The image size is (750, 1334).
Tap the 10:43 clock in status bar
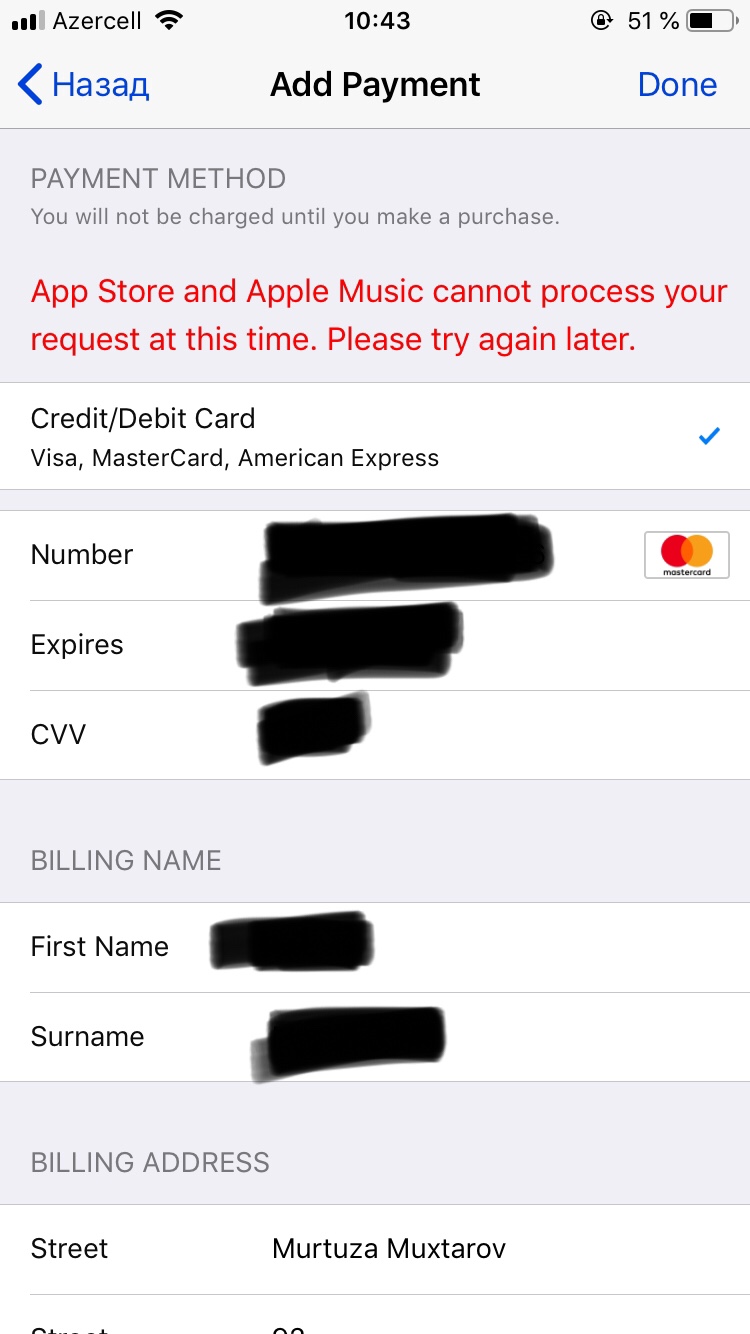pos(377,20)
